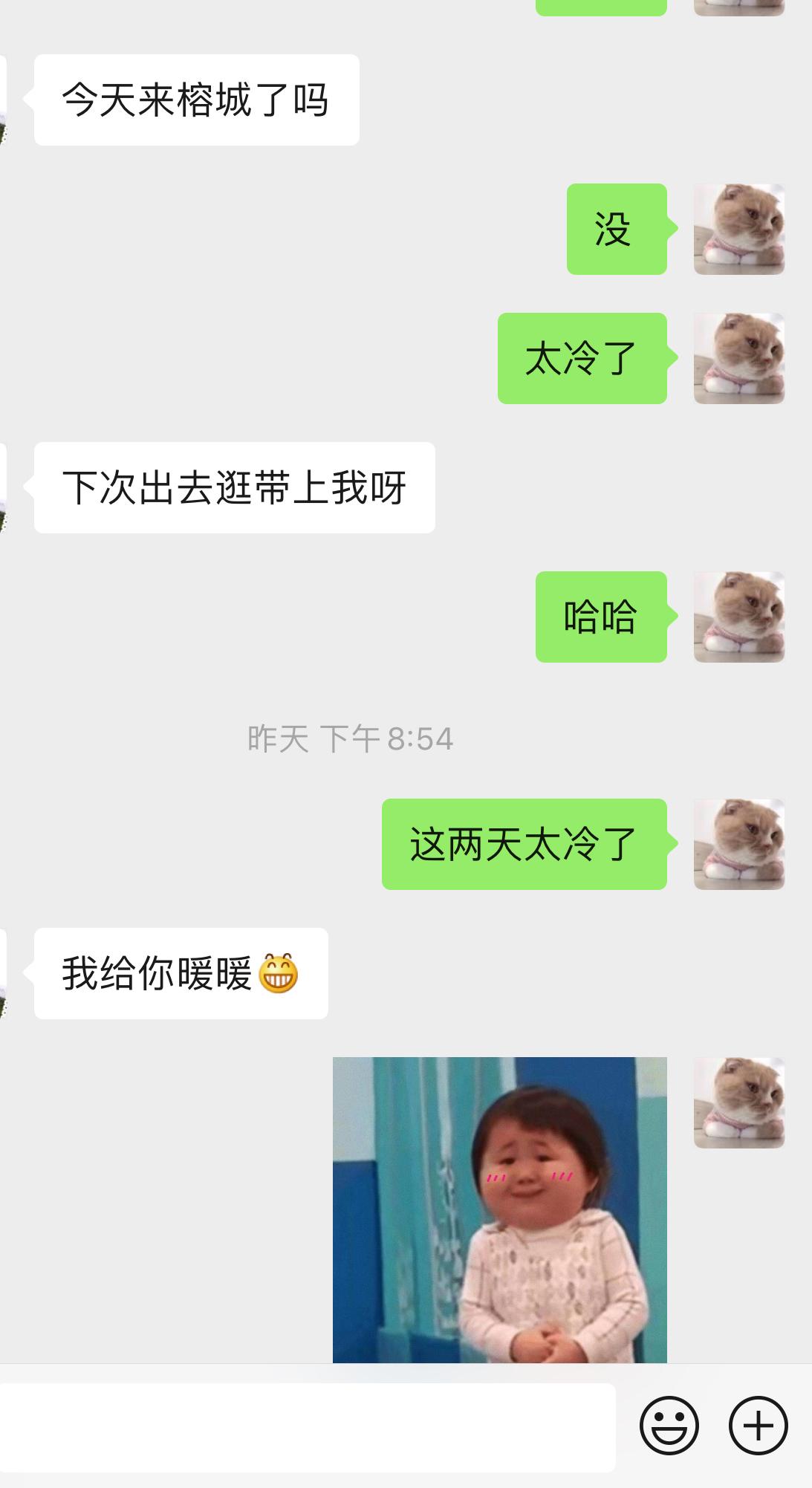Tap the message text input field

(x=305, y=1427)
